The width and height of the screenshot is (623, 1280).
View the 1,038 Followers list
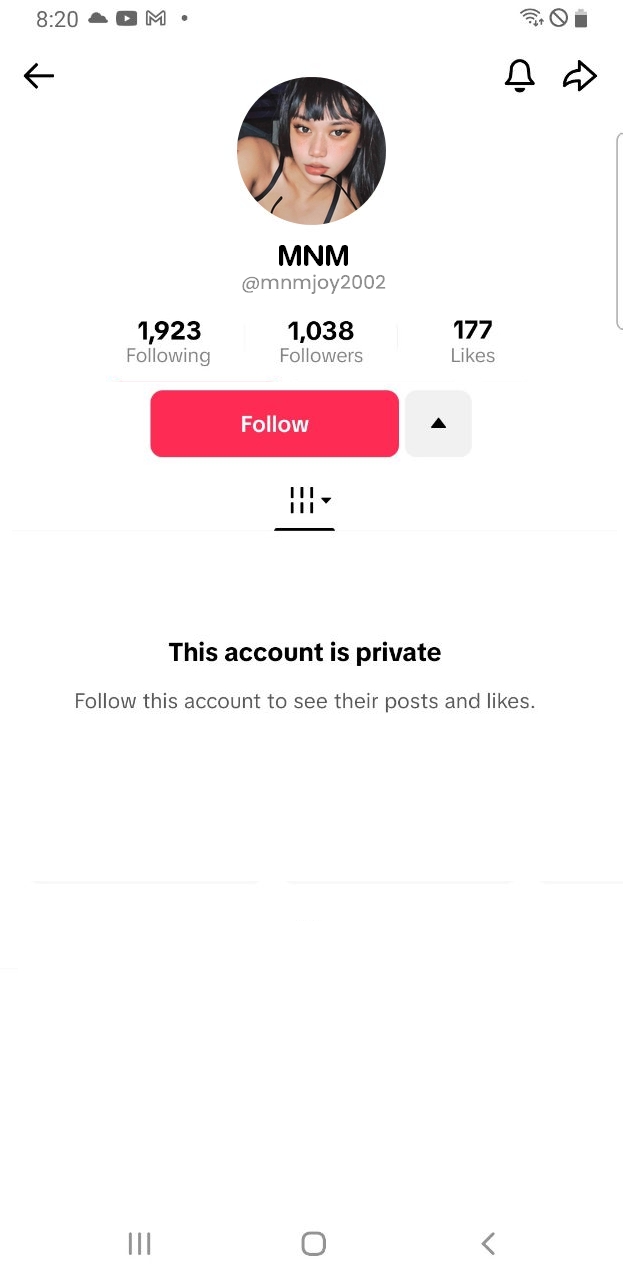tap(321, 341)
